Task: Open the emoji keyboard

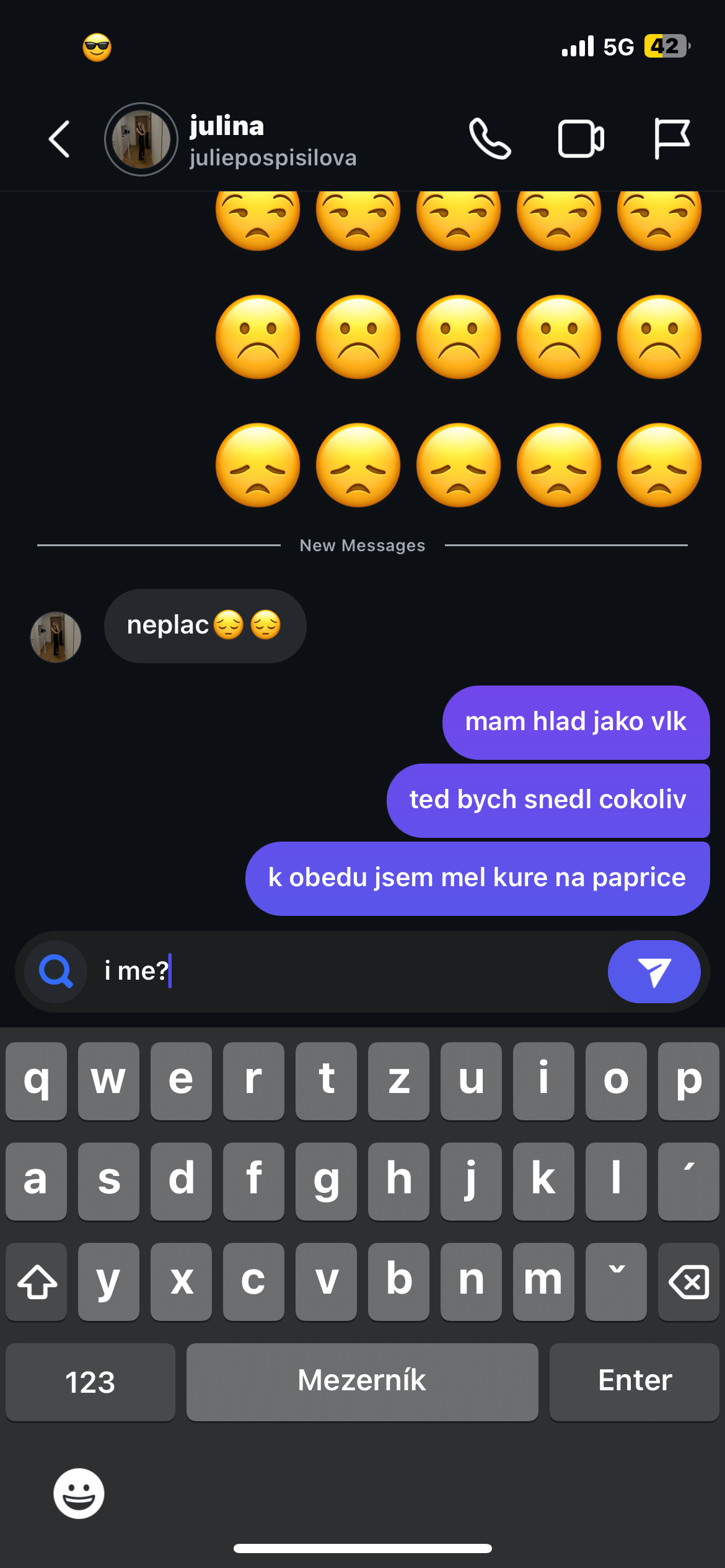Action: point(79,1493)
